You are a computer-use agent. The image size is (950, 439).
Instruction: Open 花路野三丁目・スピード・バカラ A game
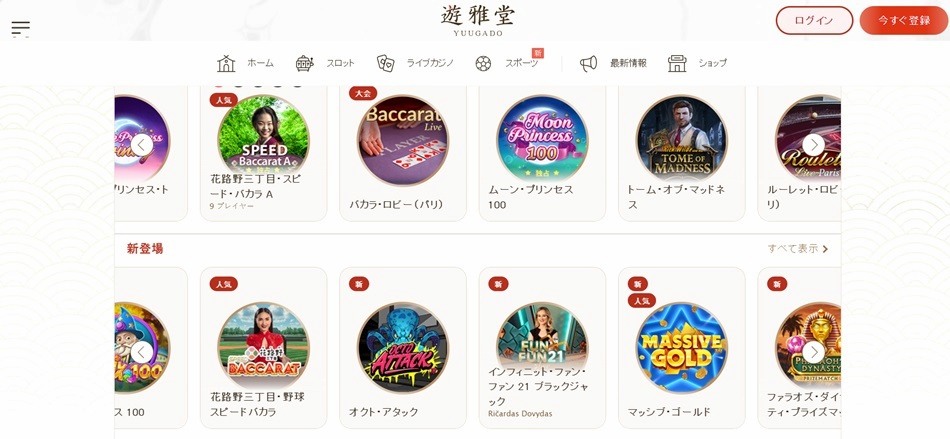click(x=263, y=140)
